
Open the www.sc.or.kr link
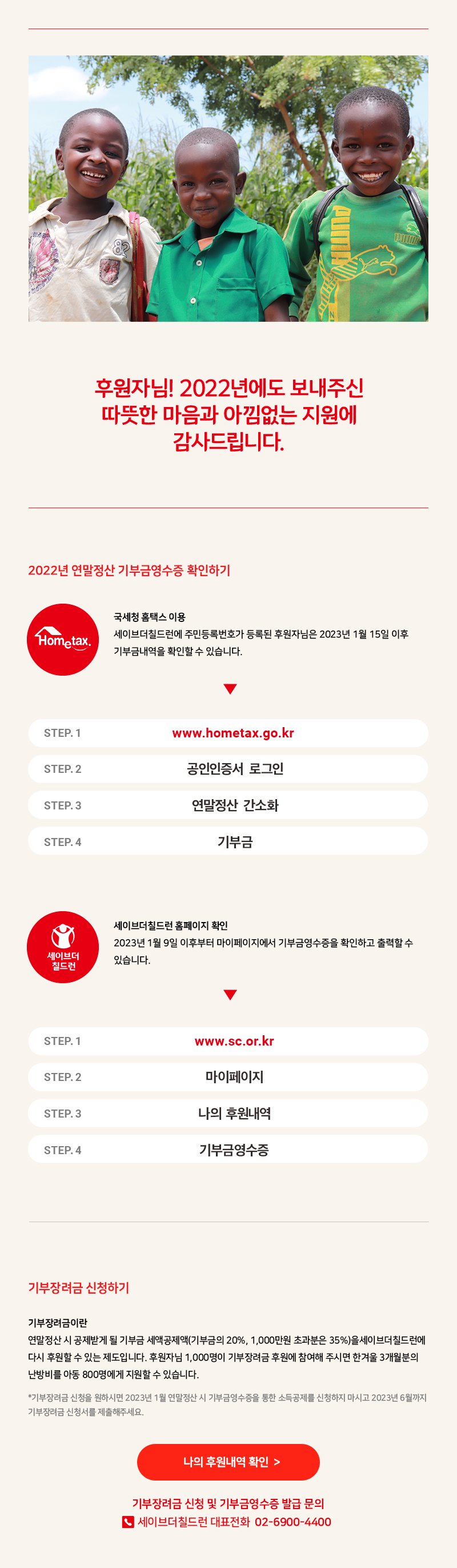pos(234,1041)
